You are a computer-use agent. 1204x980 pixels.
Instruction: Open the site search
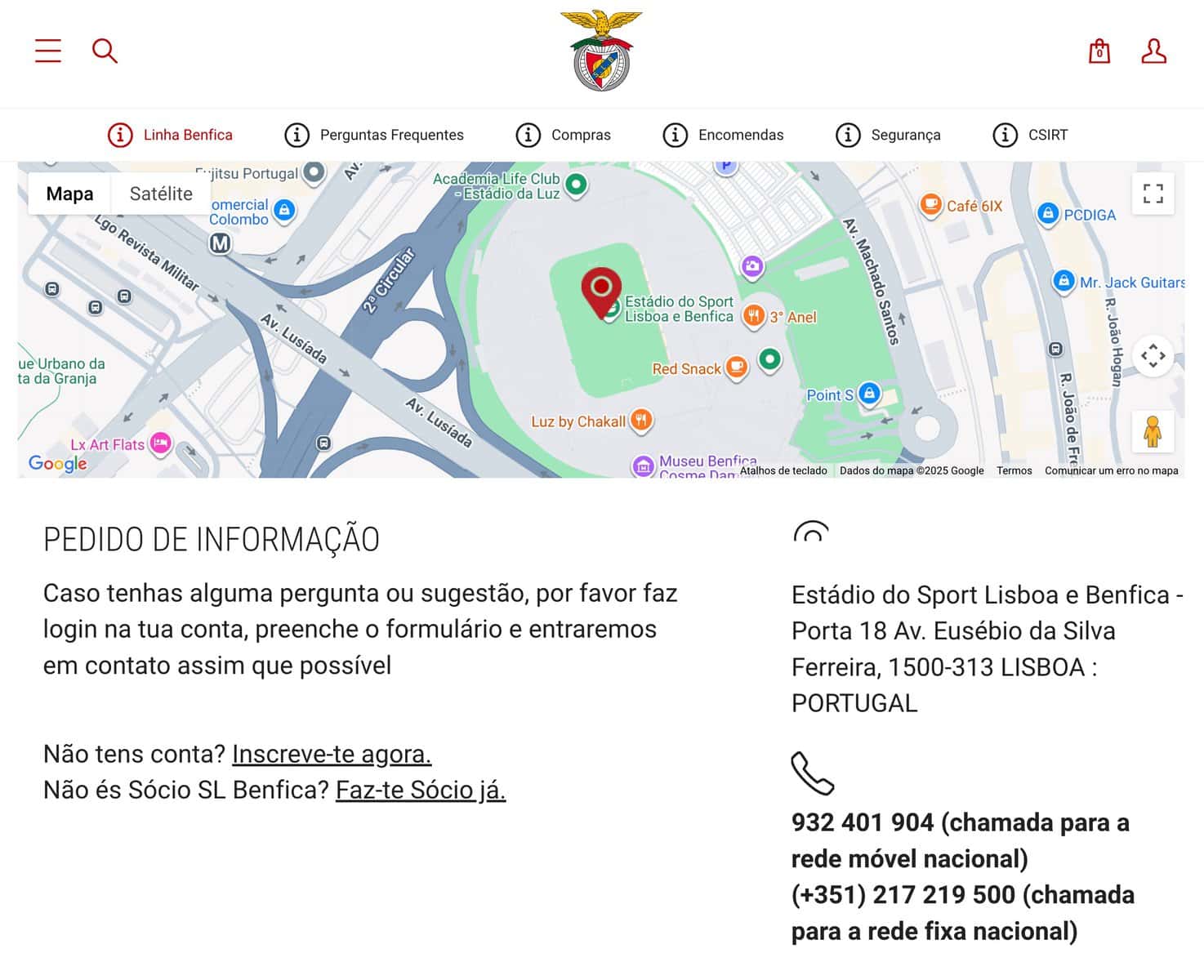pyautogui.click(x=105, y=51)
